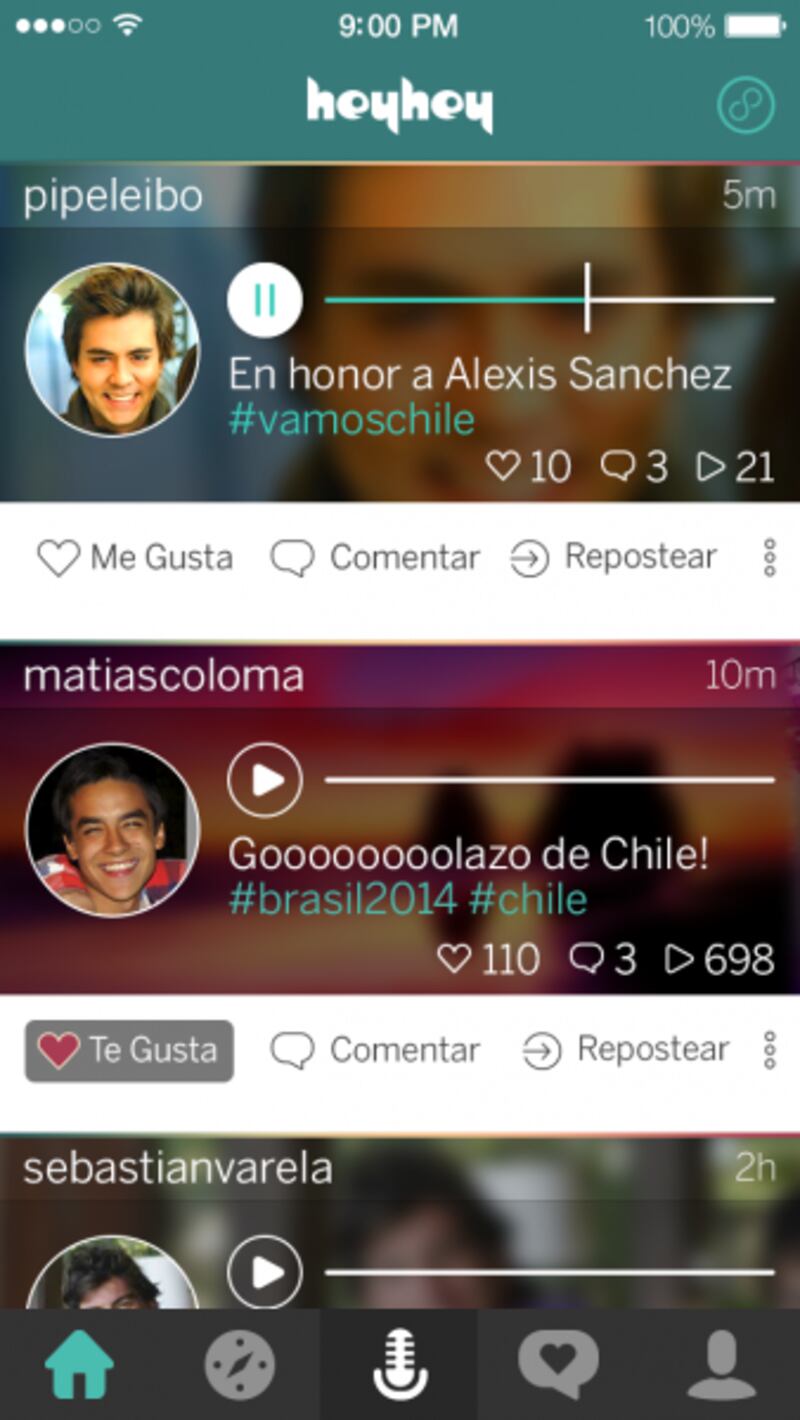Image resolution: width=800 pixels, height=1420 pixels.
Task: Switch to the Explore compass tab
Action: tap(239, 1366)
